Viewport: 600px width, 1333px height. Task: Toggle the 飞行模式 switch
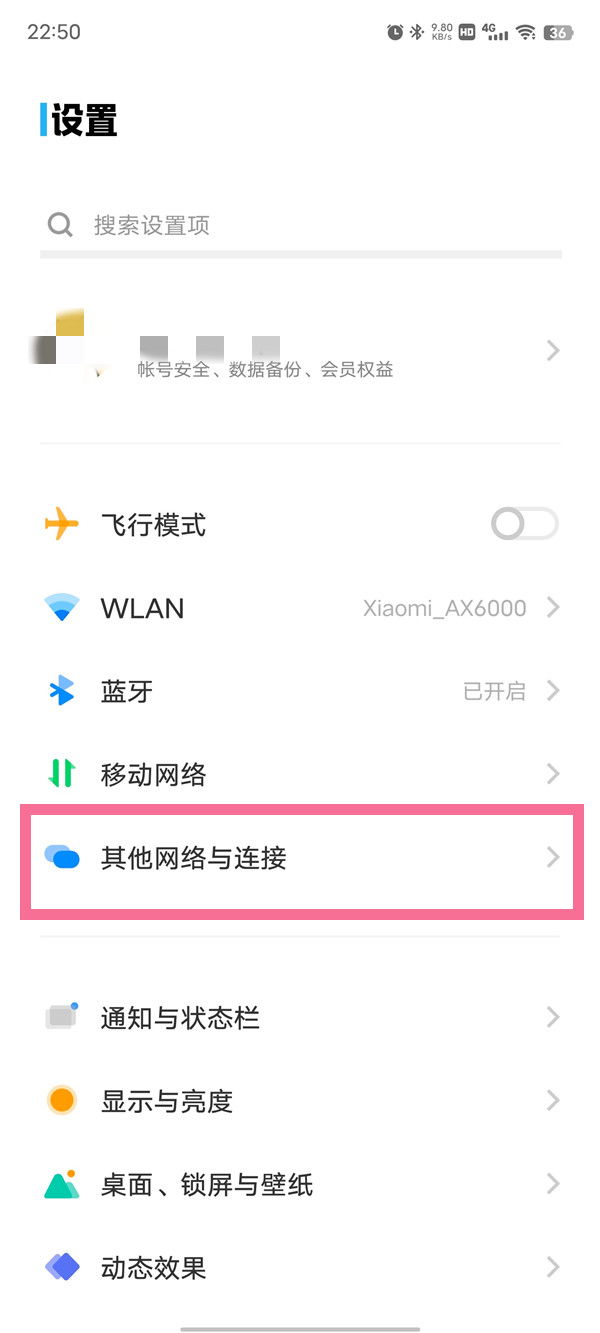coord(524,524)
